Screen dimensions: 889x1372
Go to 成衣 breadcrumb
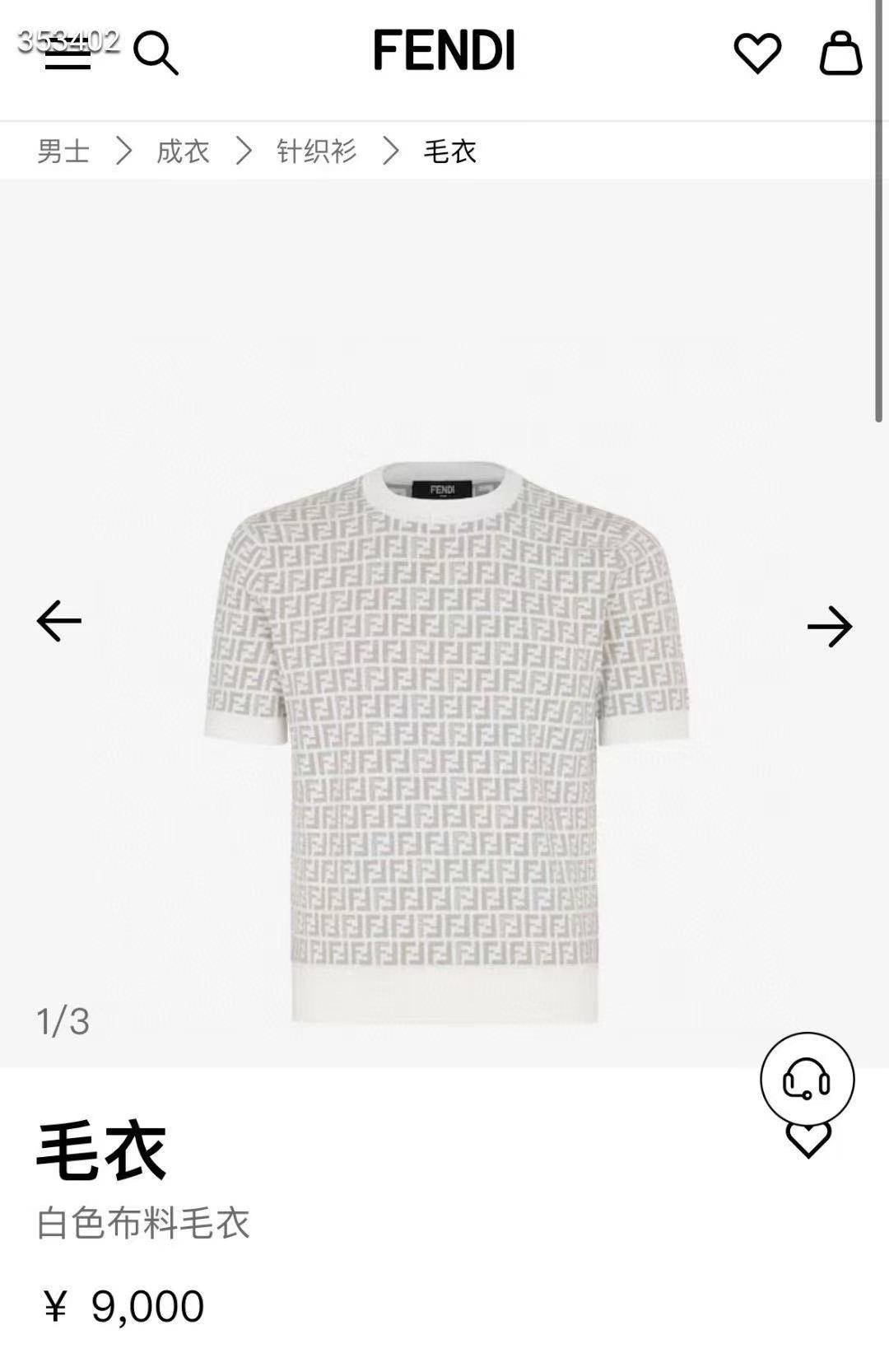(x=184, y=152)
